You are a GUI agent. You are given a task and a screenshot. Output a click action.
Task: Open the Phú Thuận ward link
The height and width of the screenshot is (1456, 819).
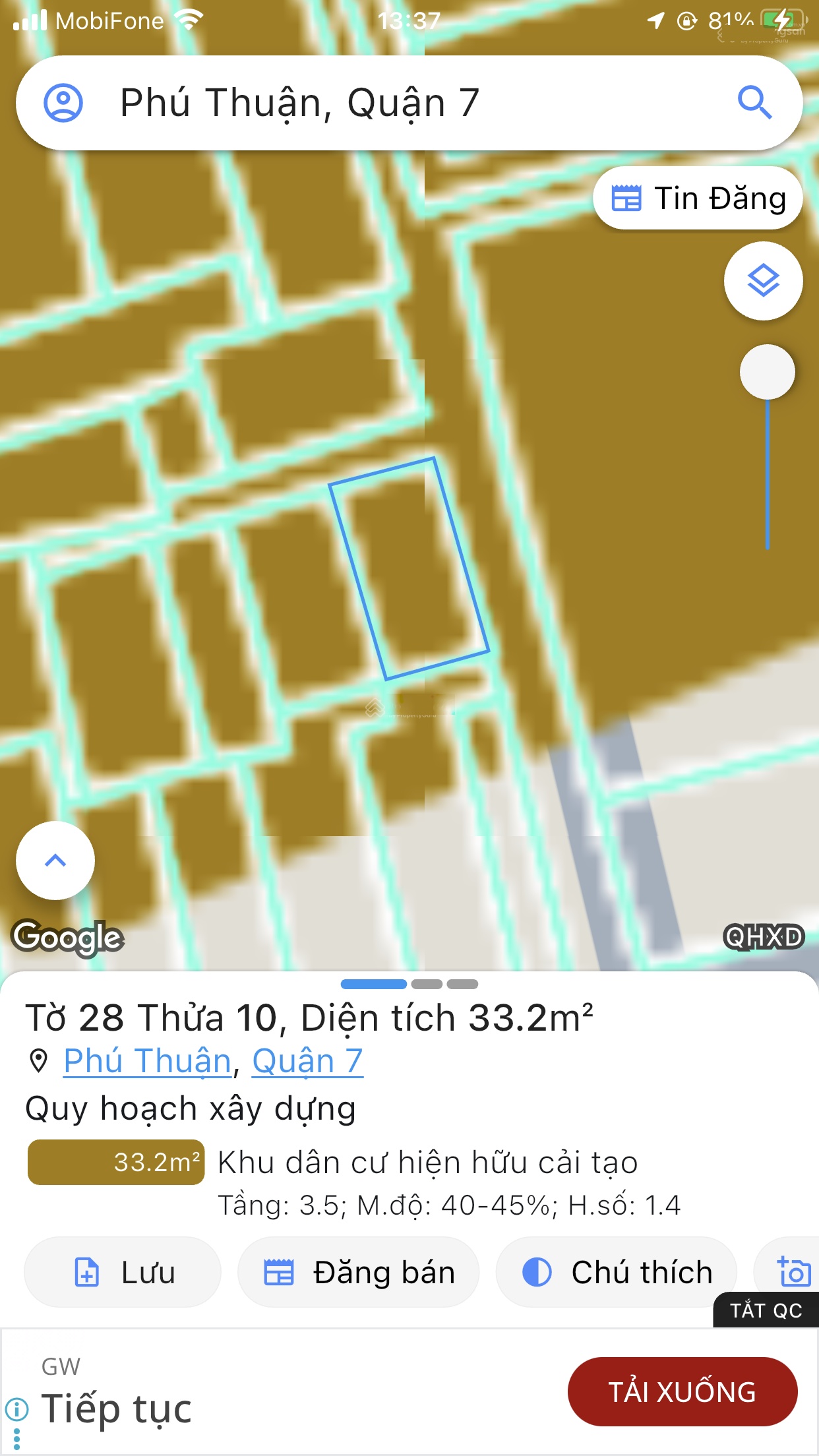pos(147,1061)
